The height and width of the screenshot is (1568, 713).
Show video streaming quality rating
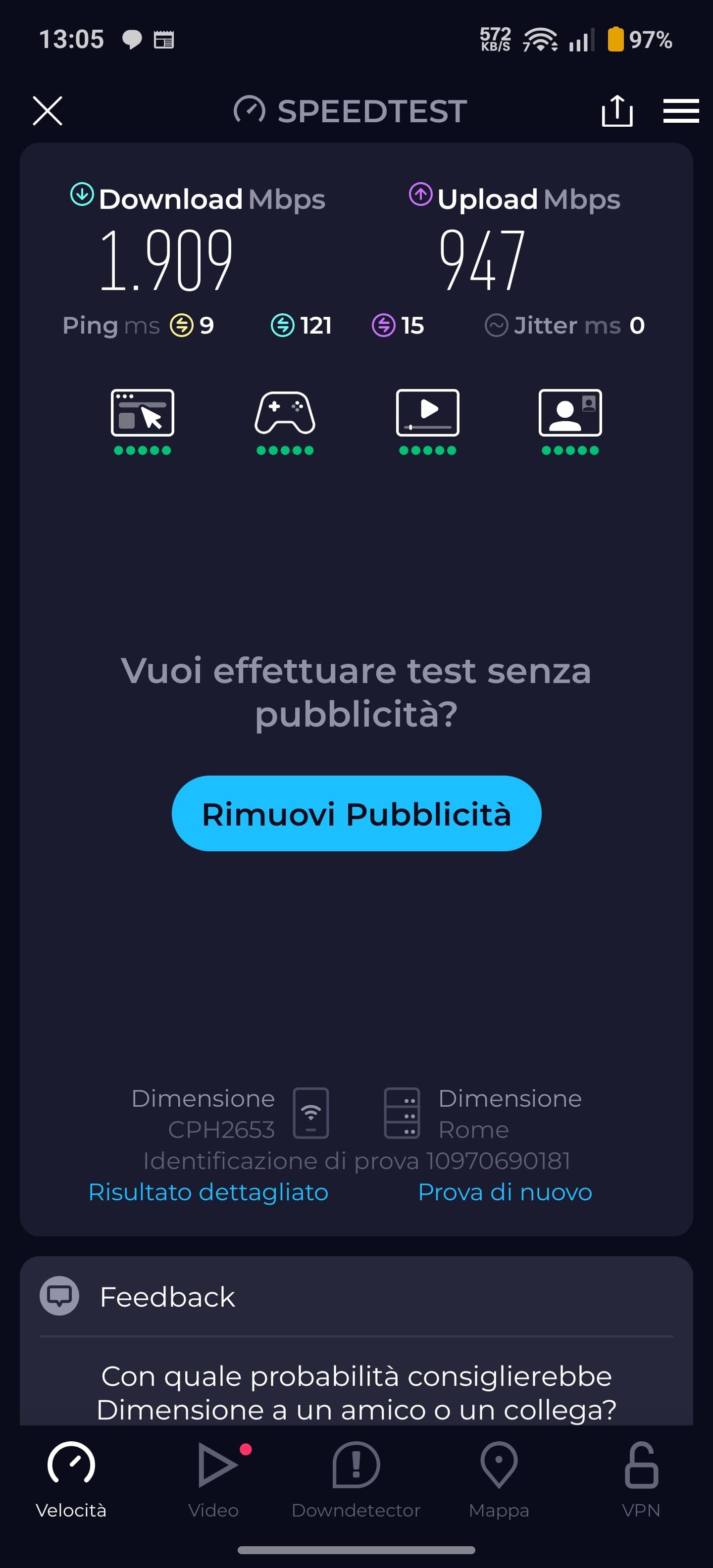pos(427,421)
